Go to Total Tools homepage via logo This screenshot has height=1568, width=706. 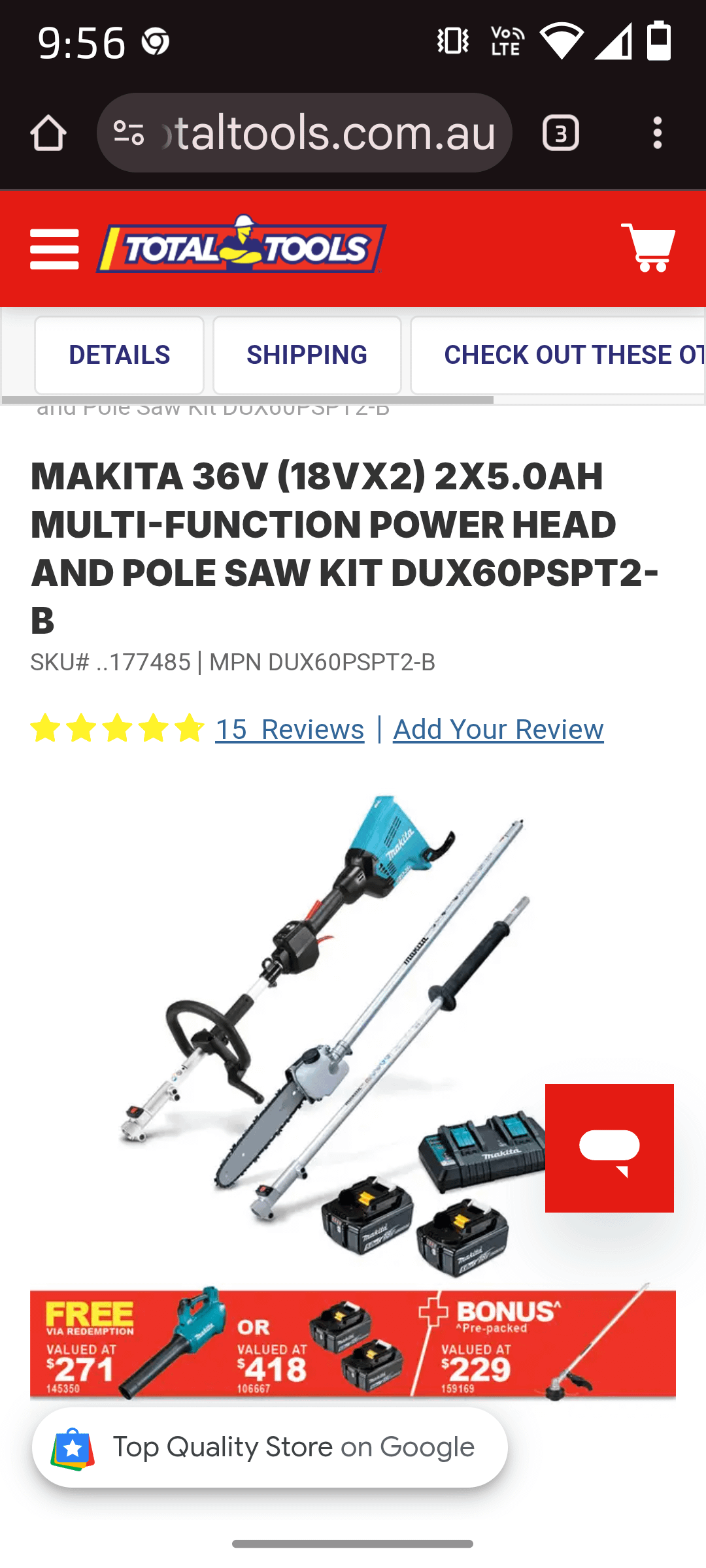click(241, 246)
